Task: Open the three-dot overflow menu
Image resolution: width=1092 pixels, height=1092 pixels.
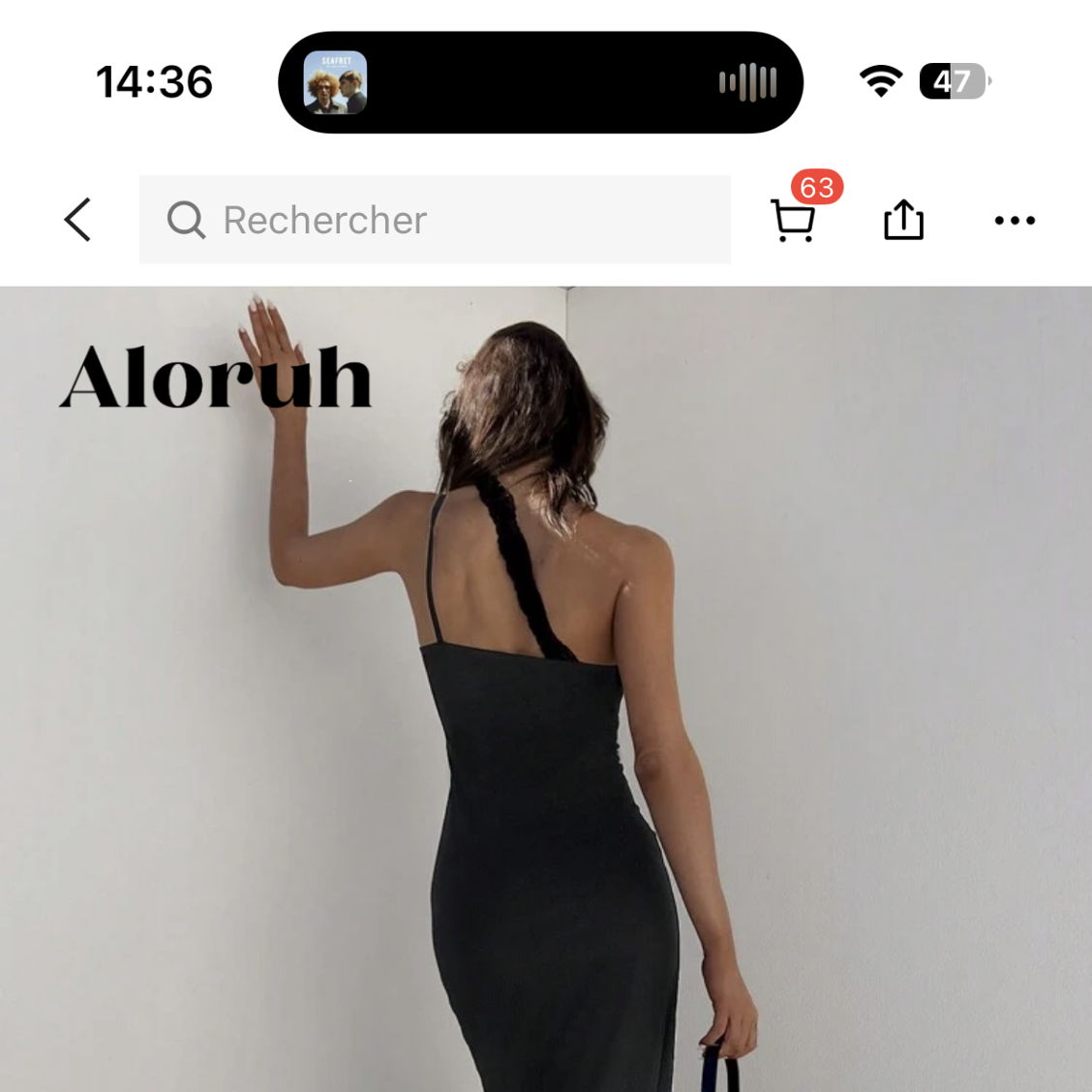Action: (x=1015, y=220)
